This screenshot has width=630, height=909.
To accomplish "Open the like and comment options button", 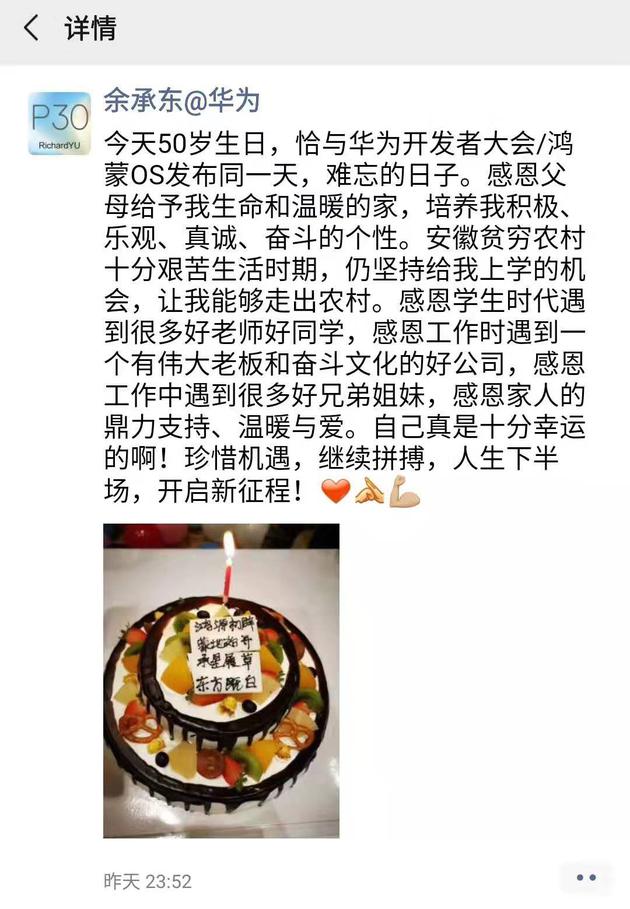I will [586, 878].
